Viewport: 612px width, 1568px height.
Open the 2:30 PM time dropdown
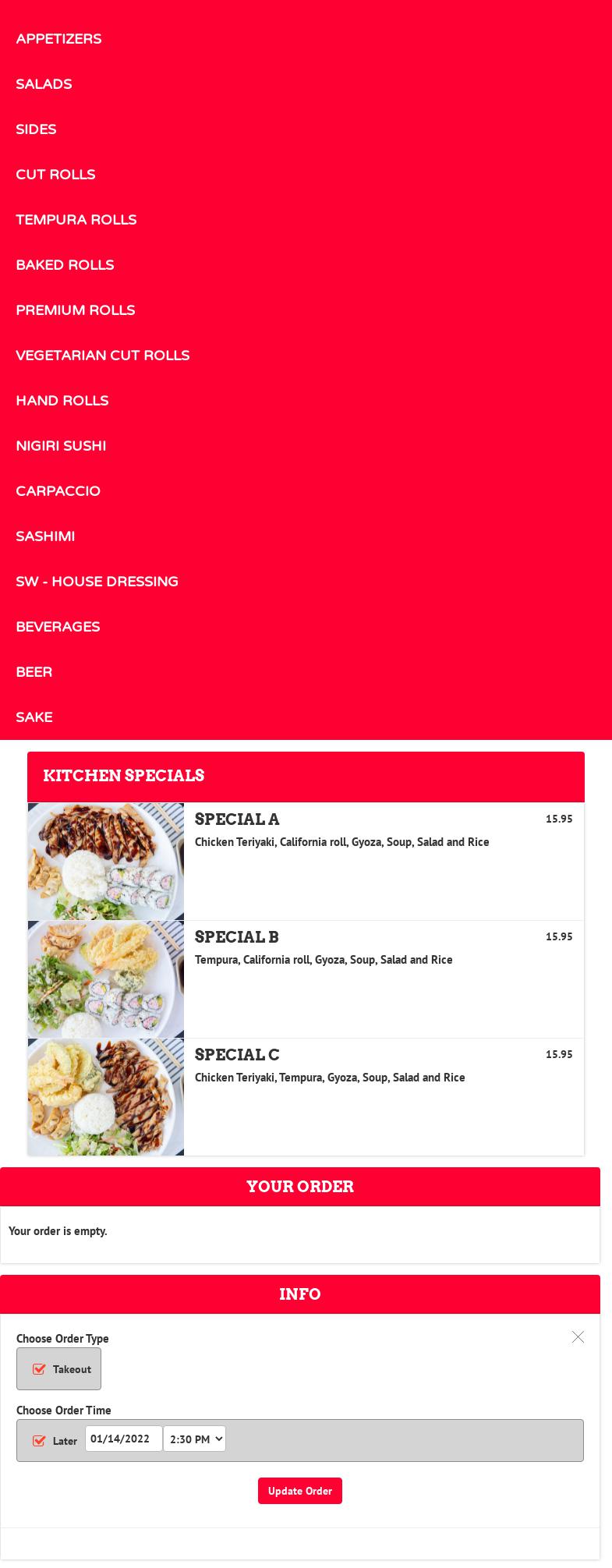(194, 1439)
